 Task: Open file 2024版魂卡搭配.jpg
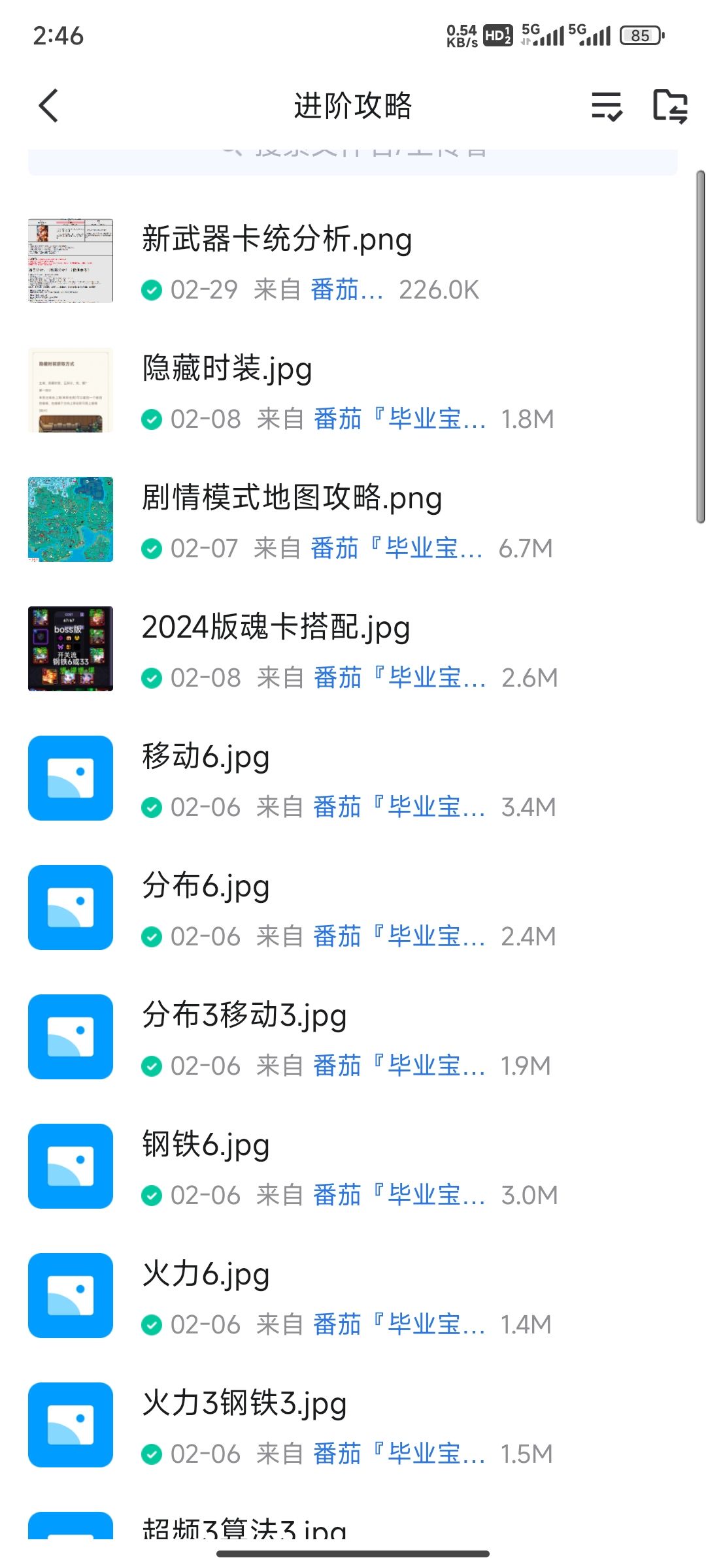point(276,627)
